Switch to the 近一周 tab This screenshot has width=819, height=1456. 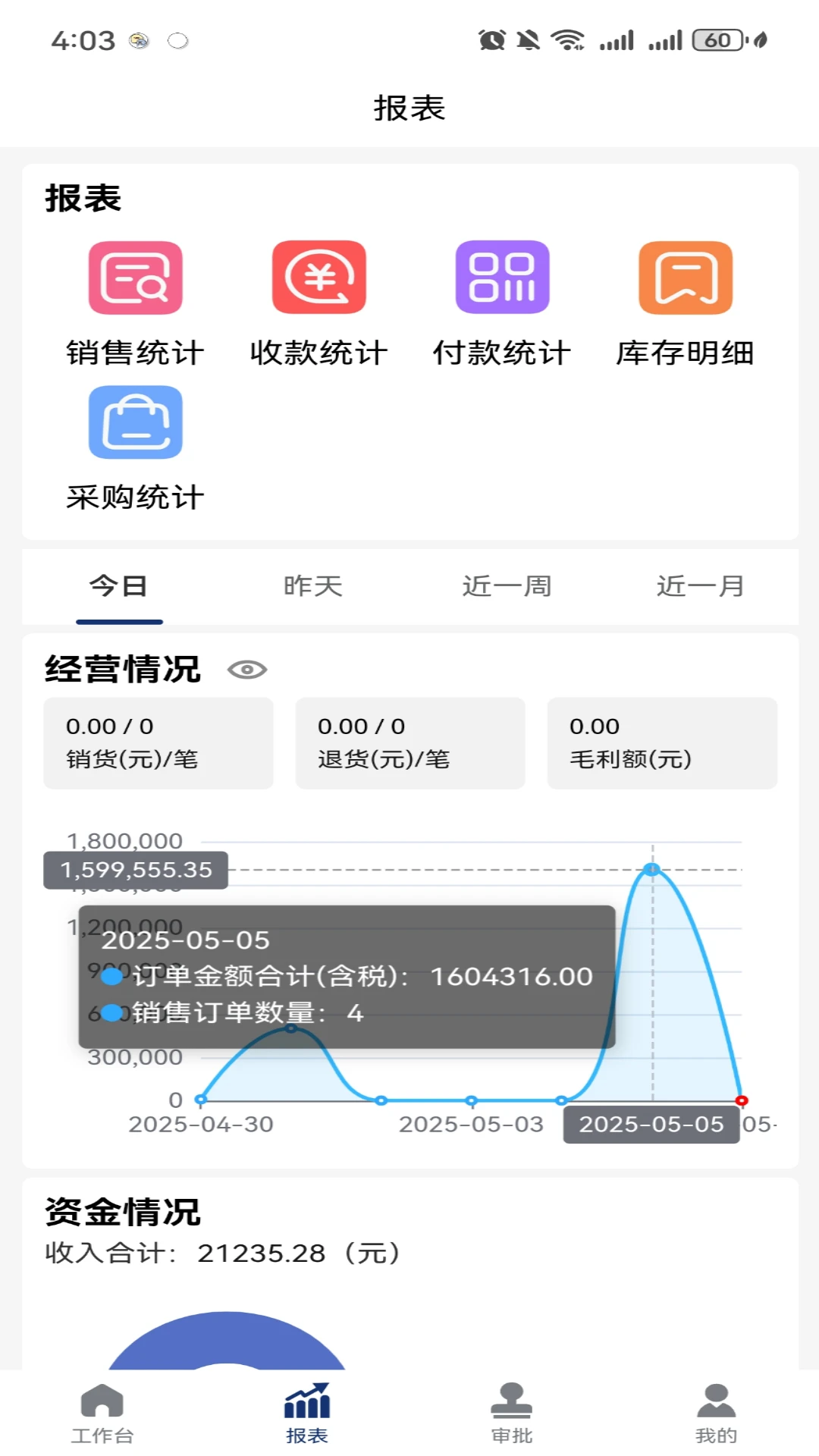point(507,585)
